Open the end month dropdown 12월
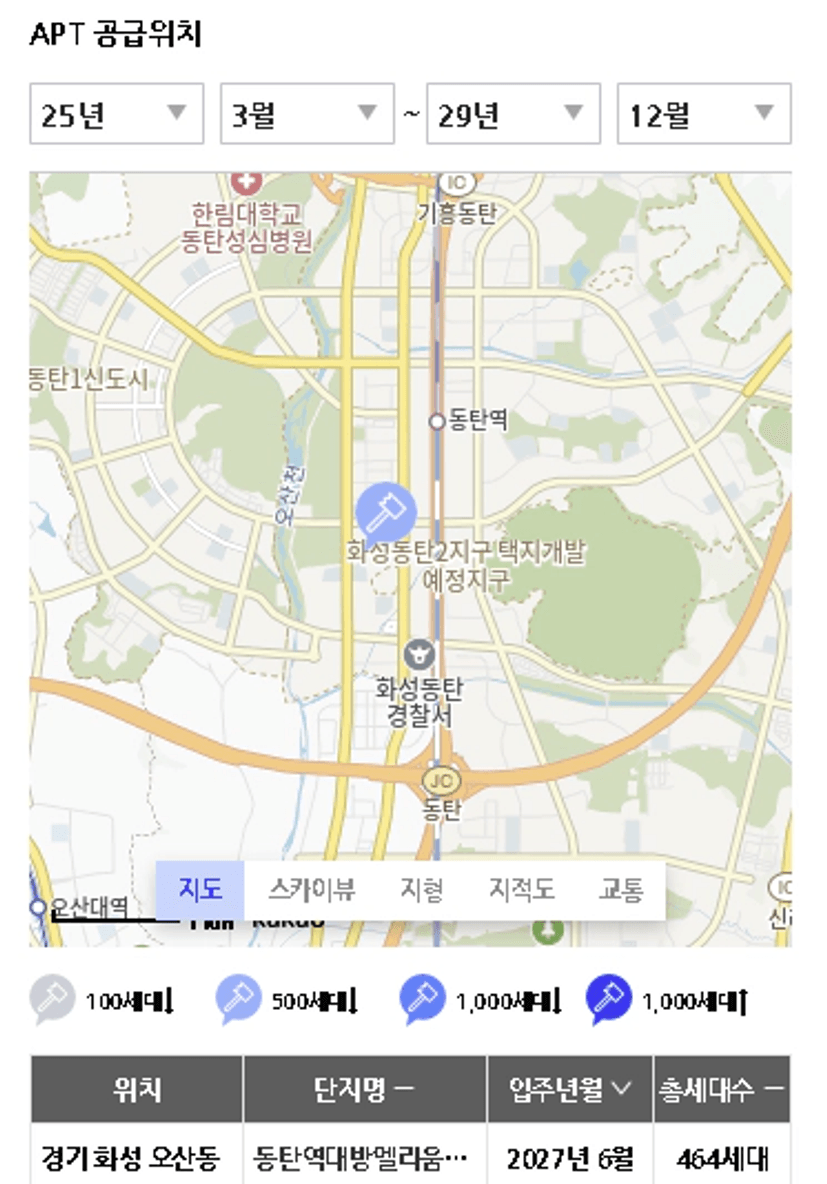Image resolution: width=827 pixels, height=1184 pixels. tap(704, 113)
